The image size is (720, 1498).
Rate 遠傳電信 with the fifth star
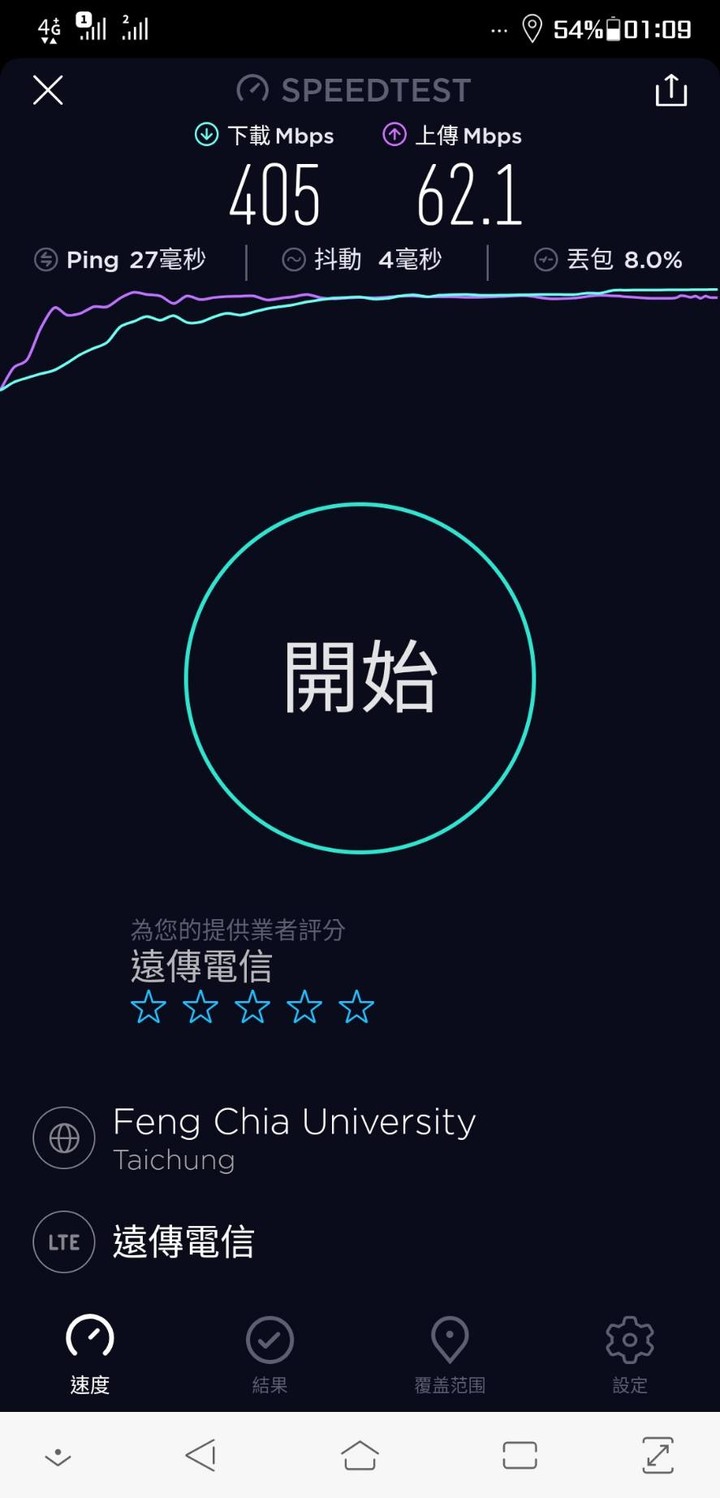(356, 1008)
